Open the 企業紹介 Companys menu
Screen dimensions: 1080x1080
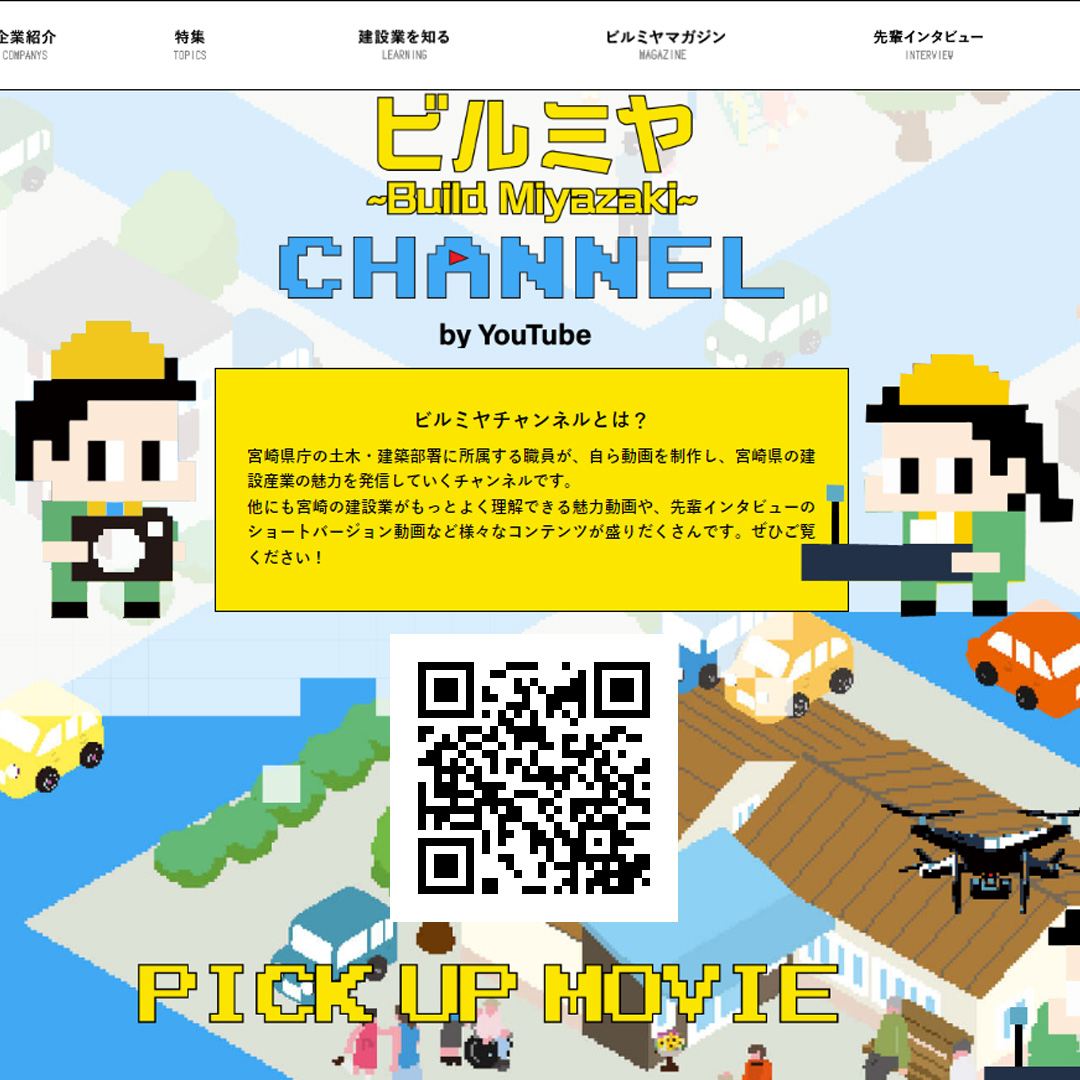click(x=26, y=44)
